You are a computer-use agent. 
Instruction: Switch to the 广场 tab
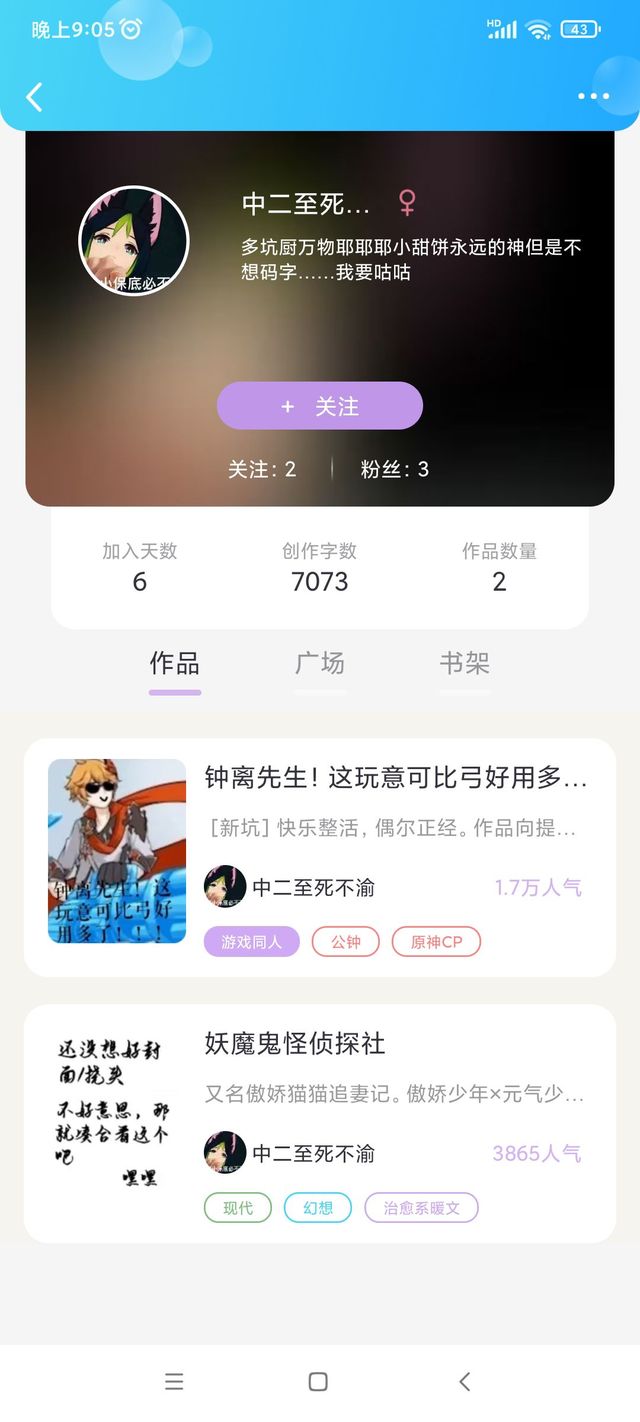320,664
